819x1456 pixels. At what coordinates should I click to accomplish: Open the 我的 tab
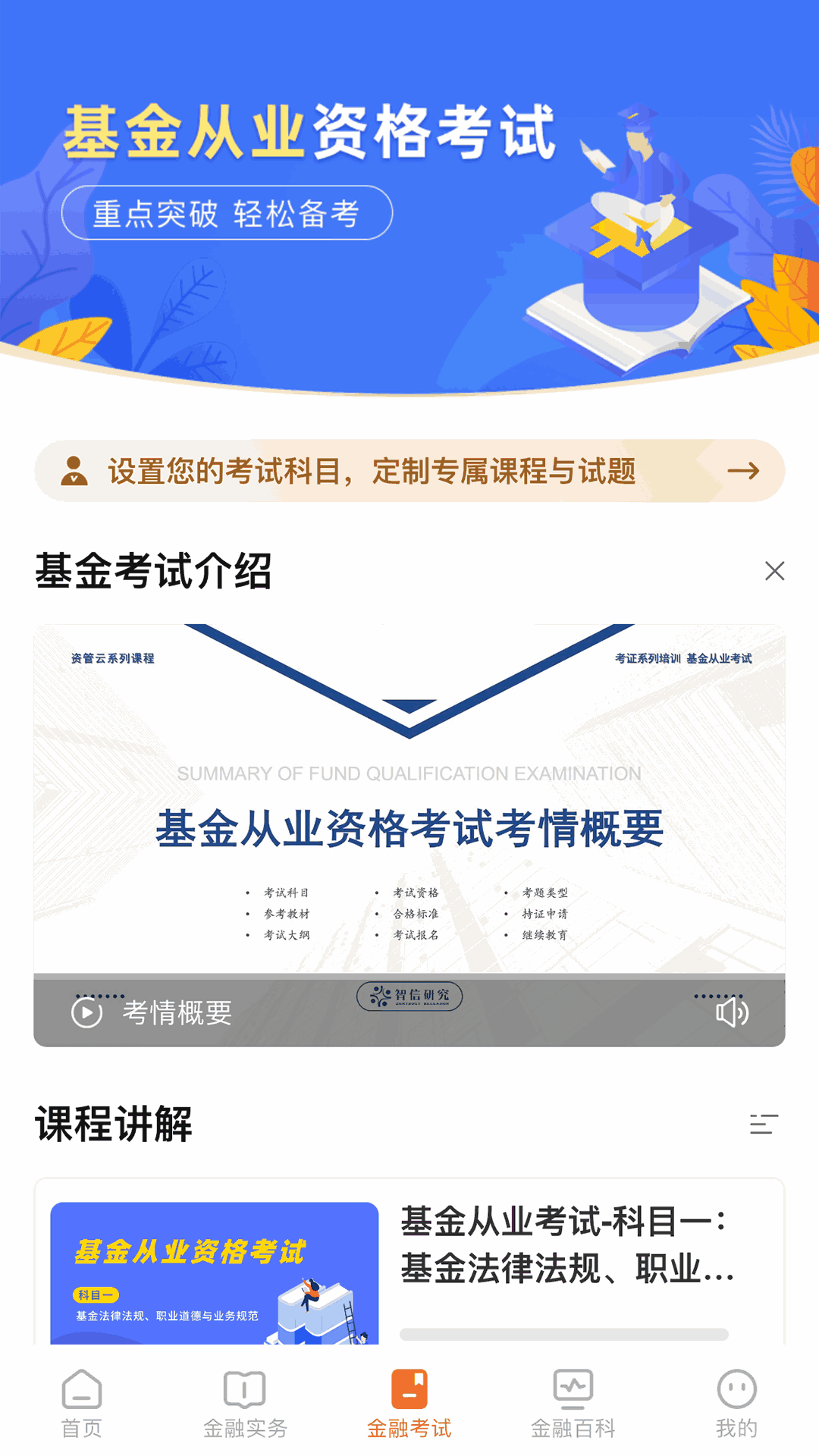[x=736, y=1404]
